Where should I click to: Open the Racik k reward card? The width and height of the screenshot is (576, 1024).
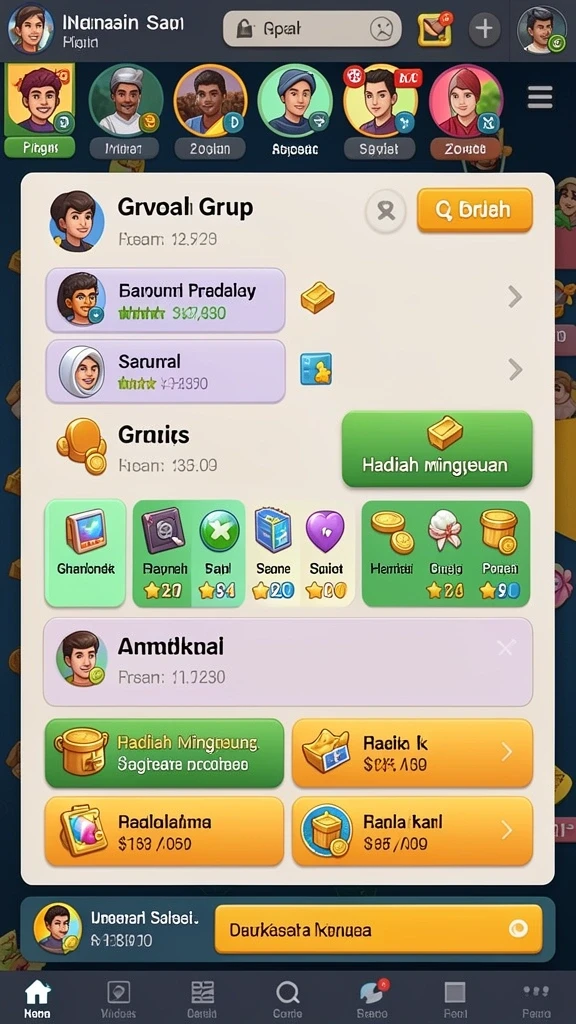click(412, 753)
